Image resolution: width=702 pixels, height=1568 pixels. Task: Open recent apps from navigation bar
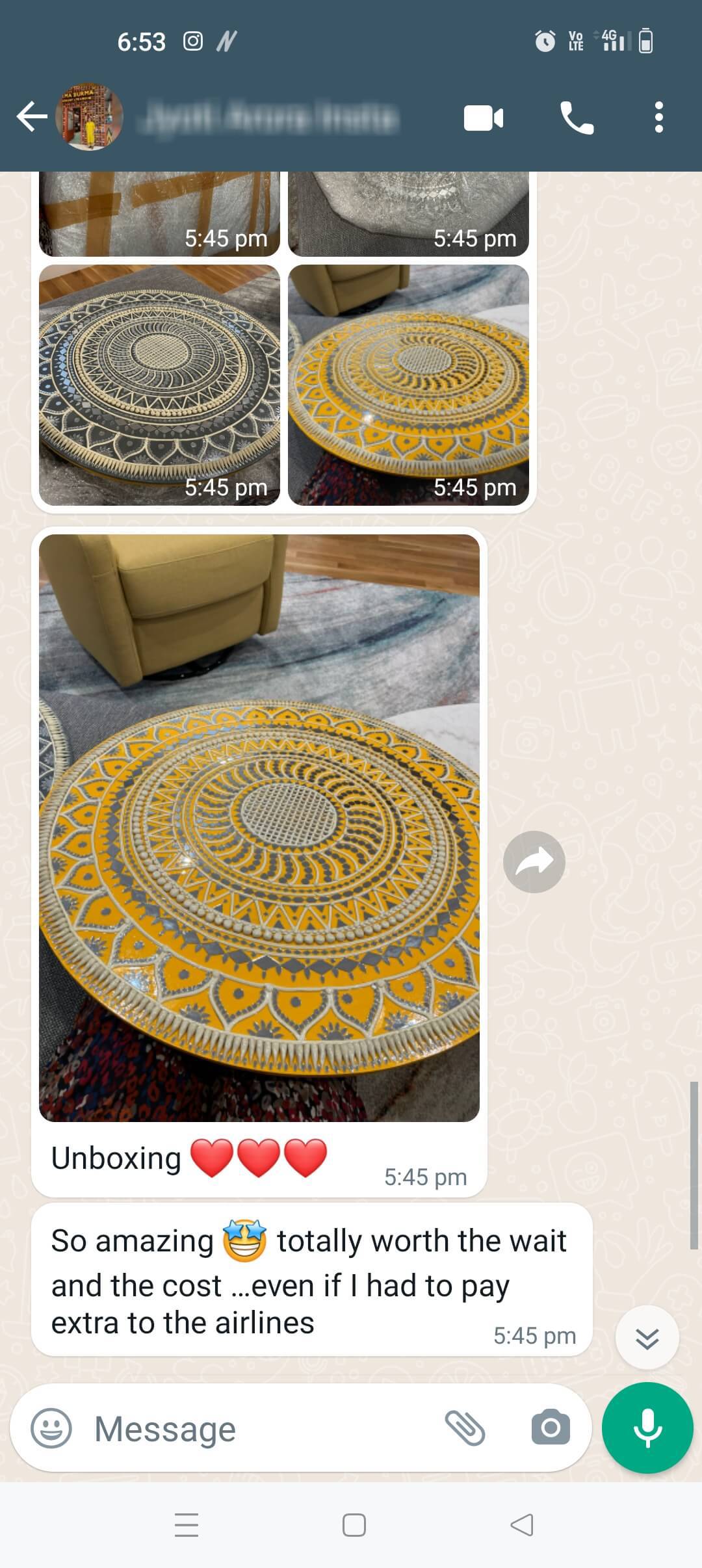point(187,1525)
